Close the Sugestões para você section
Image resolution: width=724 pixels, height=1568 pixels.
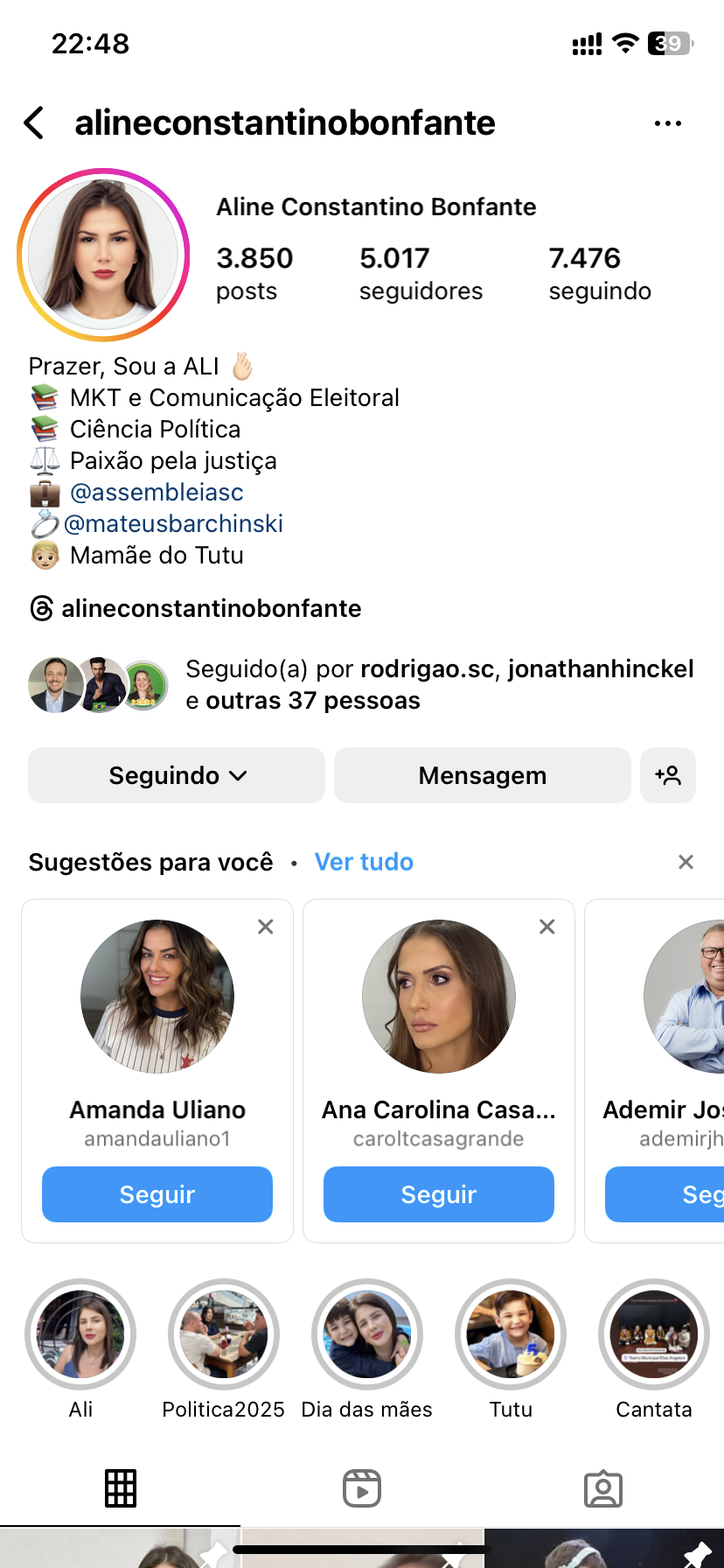[686, 863]
